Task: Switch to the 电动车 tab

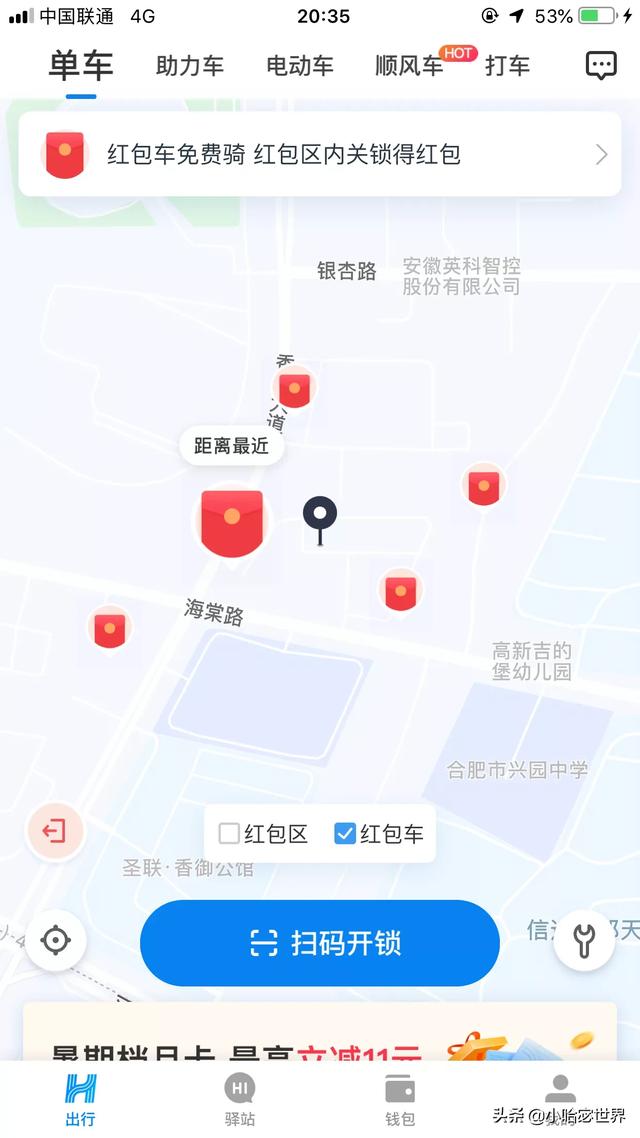Action: tap(300, 66)
